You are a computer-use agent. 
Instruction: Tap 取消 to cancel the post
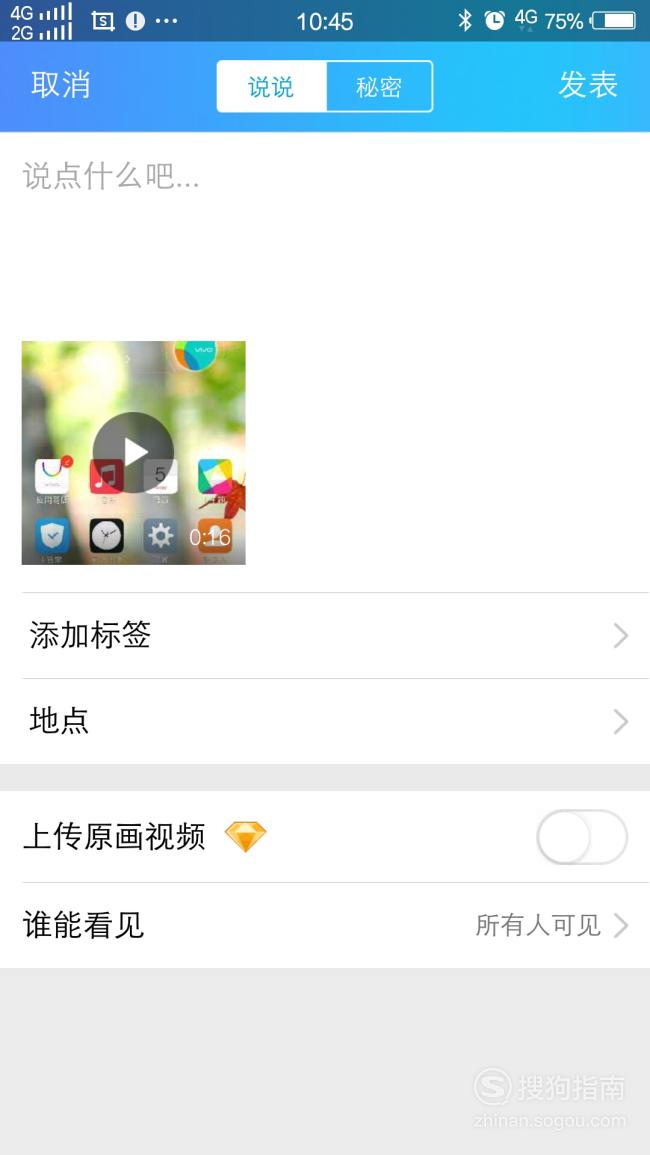(60, 85)
